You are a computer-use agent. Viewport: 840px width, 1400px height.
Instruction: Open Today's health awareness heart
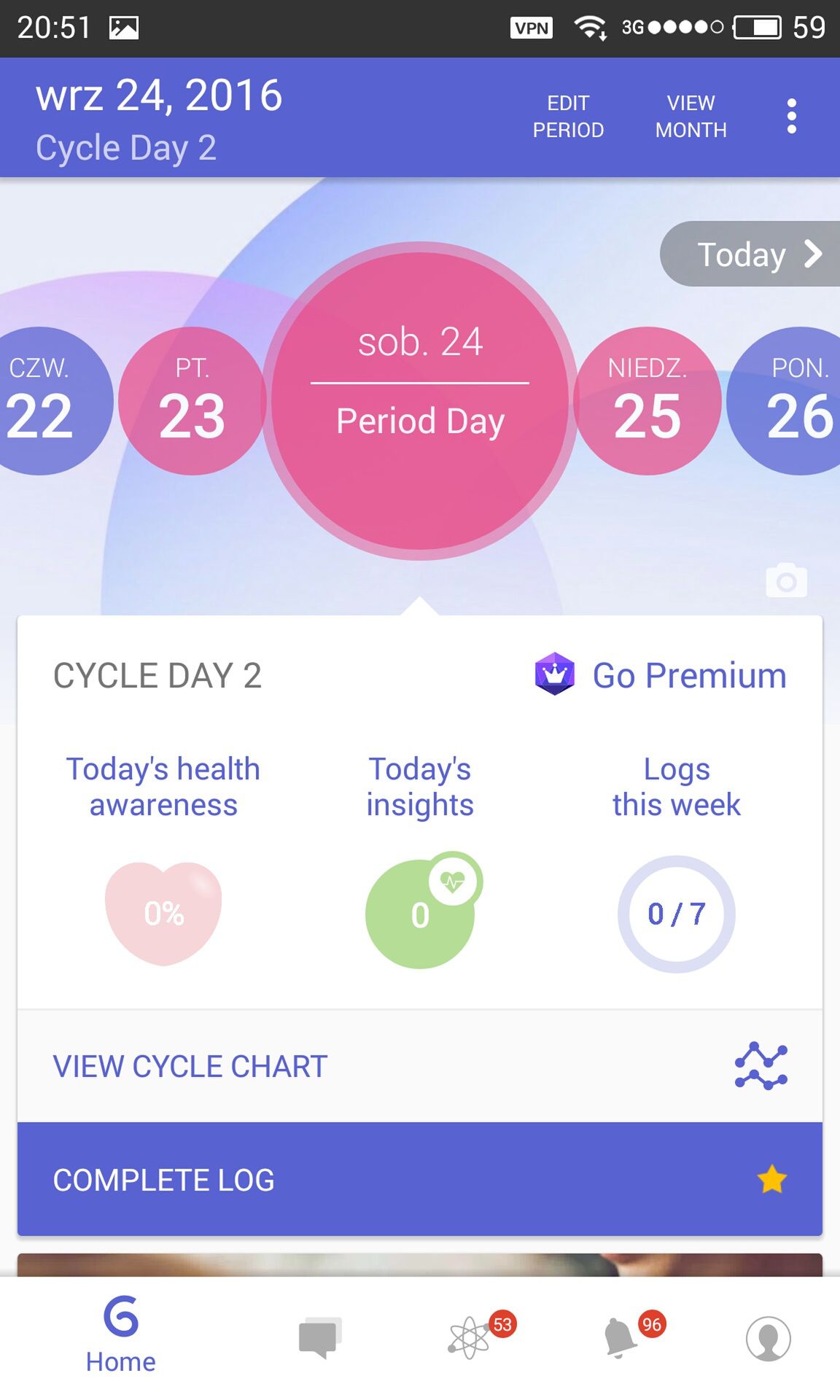click(x=163, y=913)
